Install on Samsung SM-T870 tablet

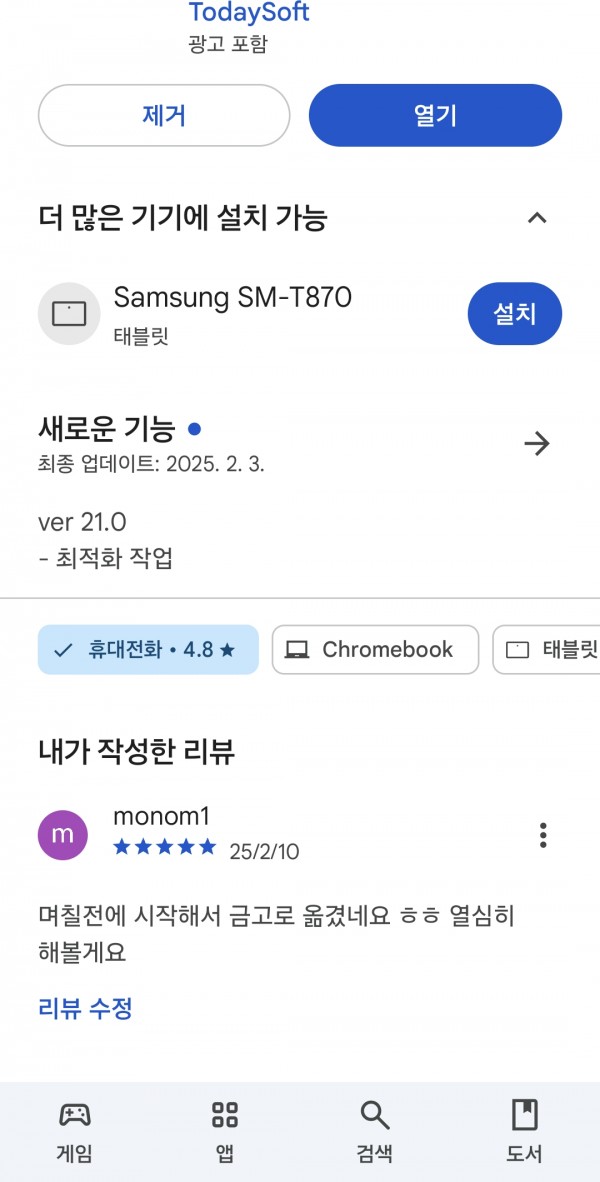point(515,314)
